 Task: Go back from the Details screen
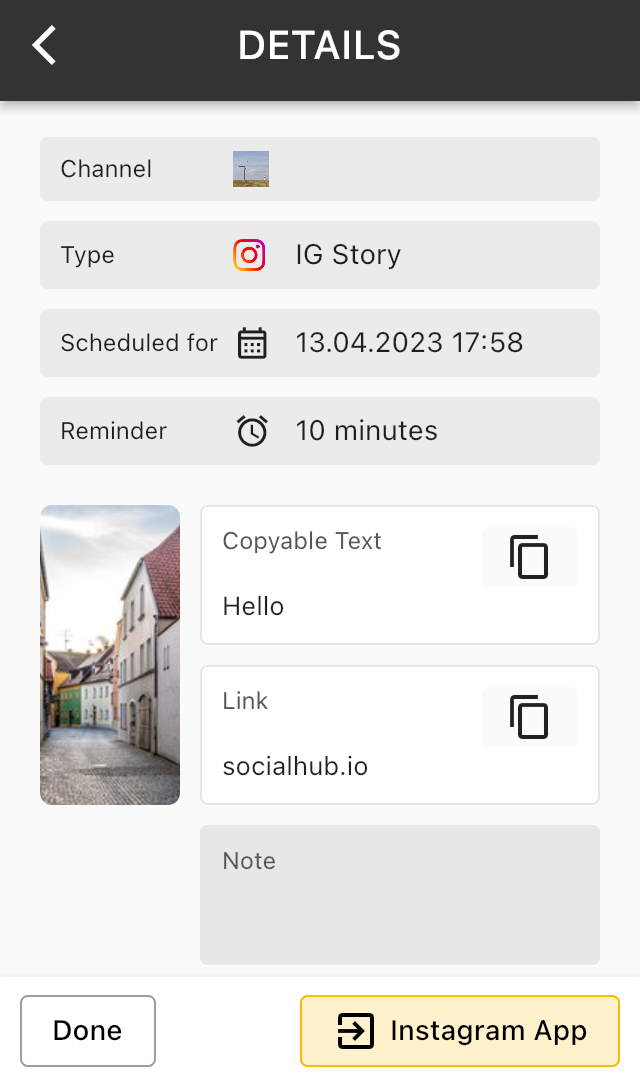coord(44,46)
